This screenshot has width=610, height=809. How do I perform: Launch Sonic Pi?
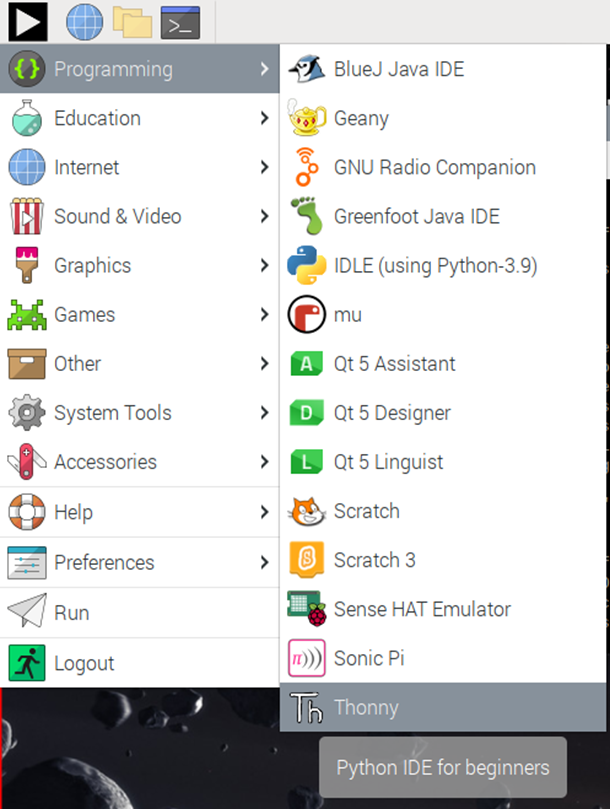368,658
